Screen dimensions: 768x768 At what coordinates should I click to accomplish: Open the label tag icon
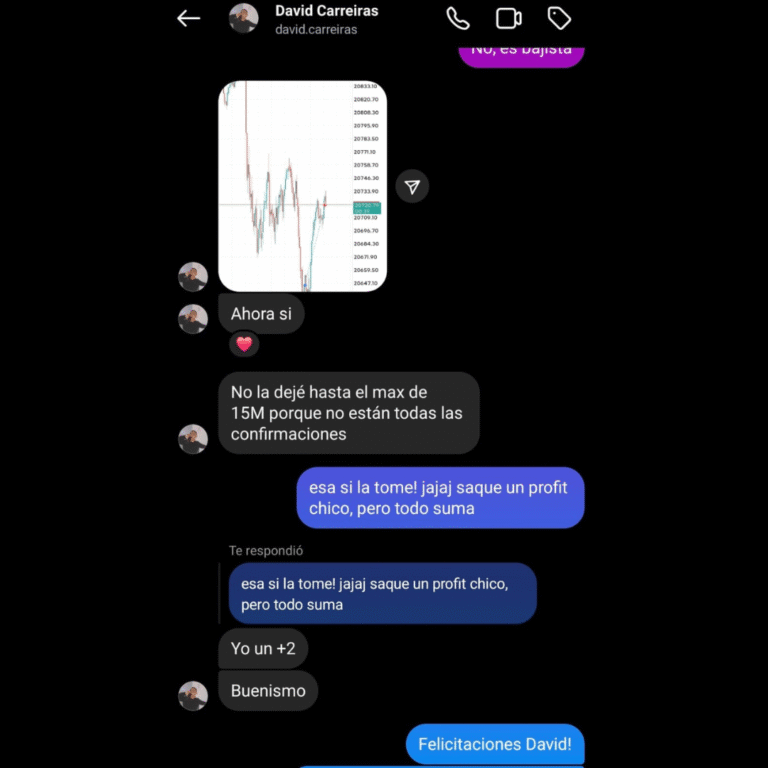[x=560, y=19]
